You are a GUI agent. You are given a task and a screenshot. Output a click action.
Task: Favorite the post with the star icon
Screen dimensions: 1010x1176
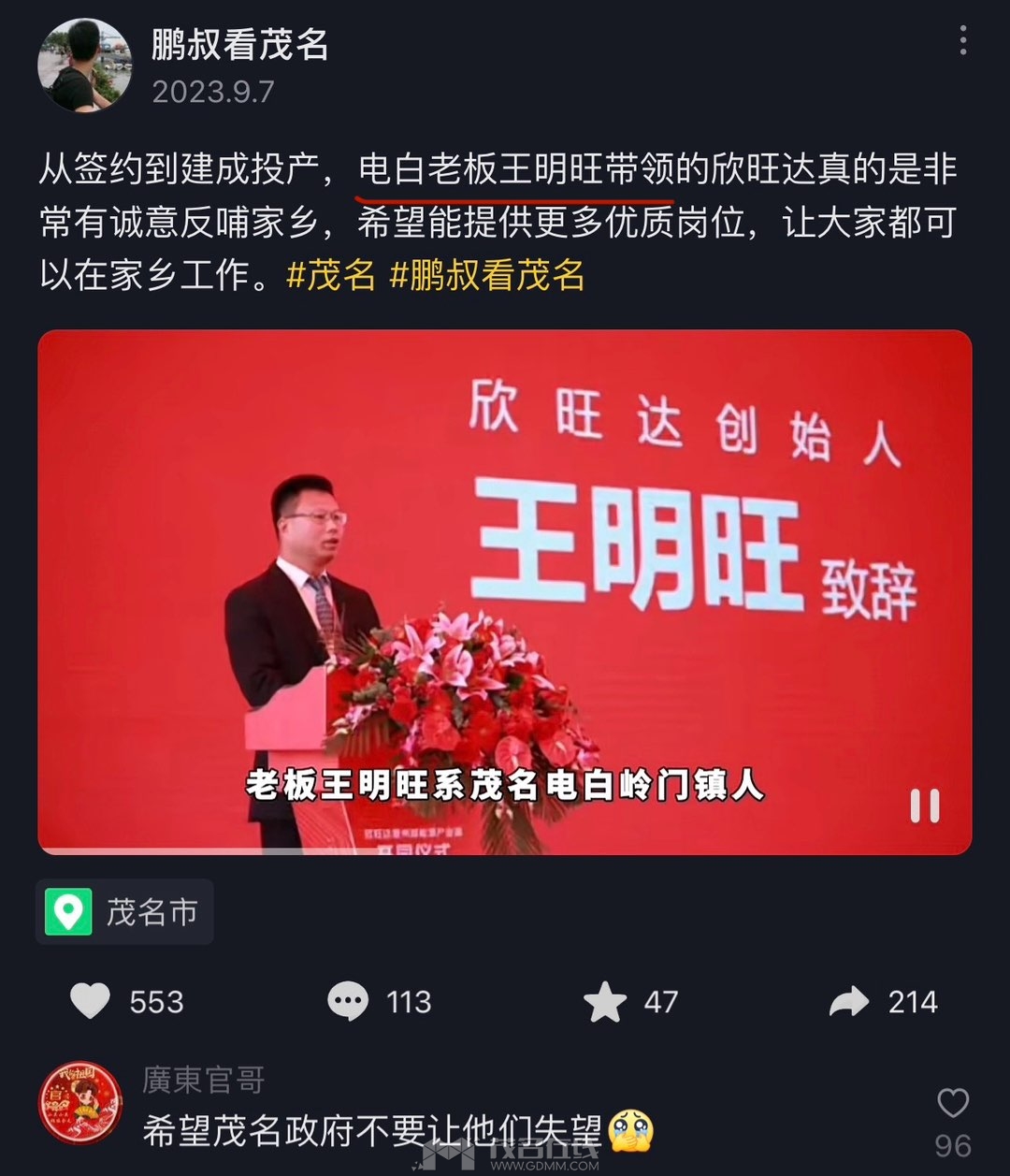click(x=604, y=1002)
